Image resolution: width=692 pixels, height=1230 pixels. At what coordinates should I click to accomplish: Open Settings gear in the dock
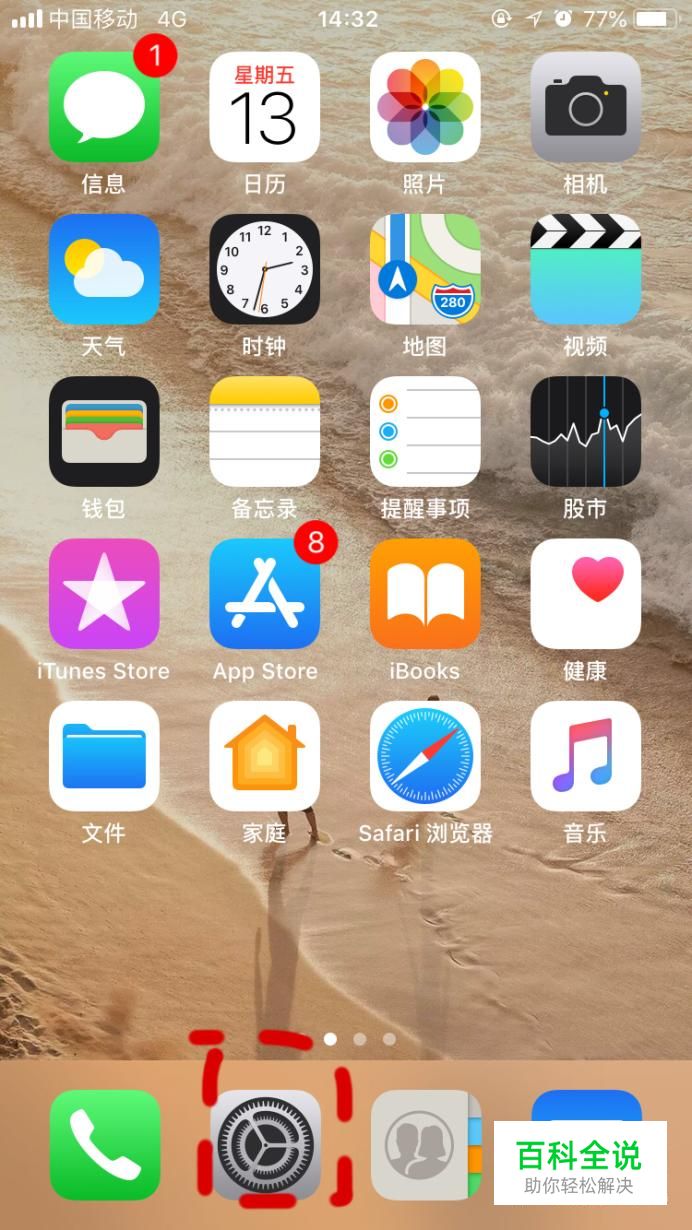[266, 1145]
